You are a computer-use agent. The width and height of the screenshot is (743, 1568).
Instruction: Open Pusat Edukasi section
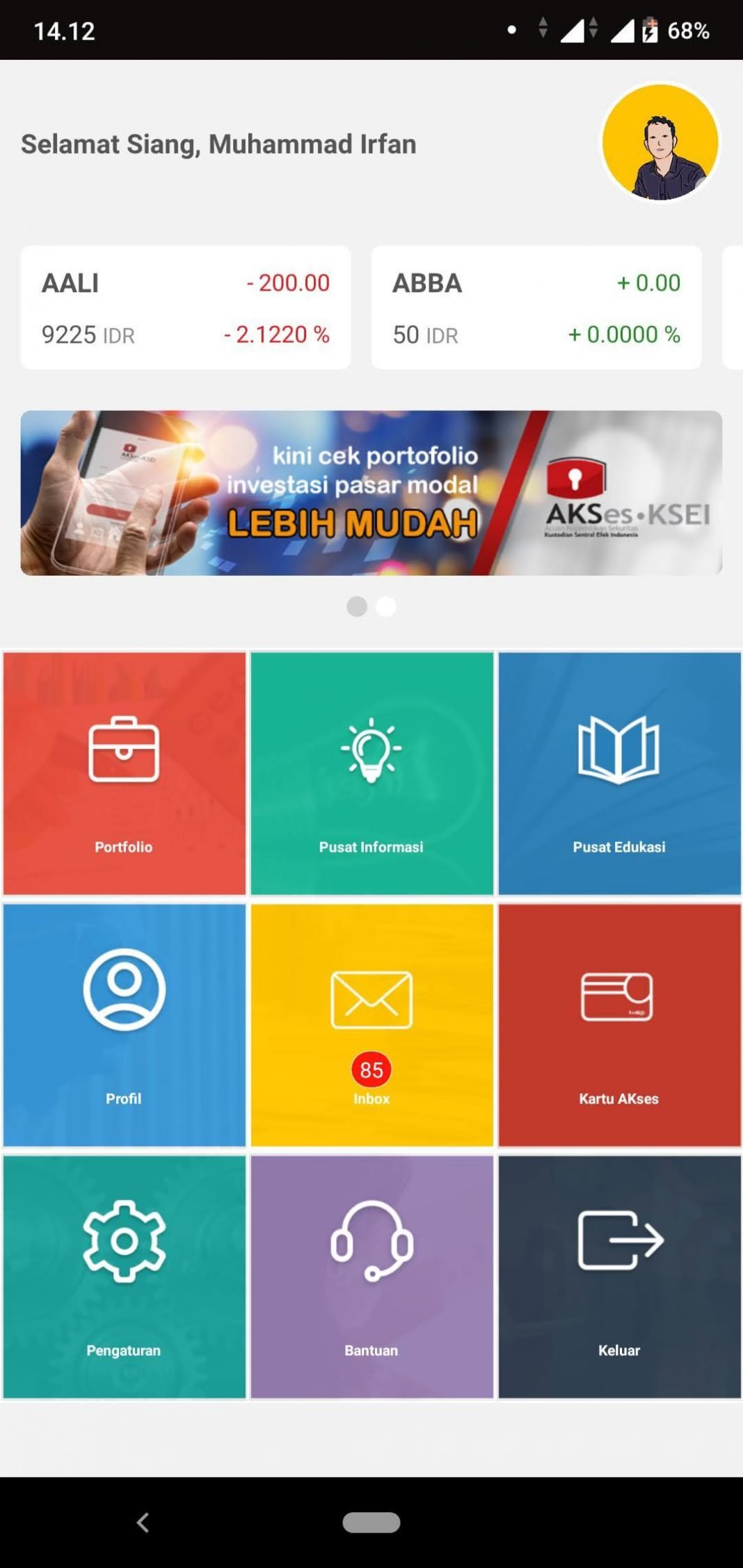click(619, 773)
